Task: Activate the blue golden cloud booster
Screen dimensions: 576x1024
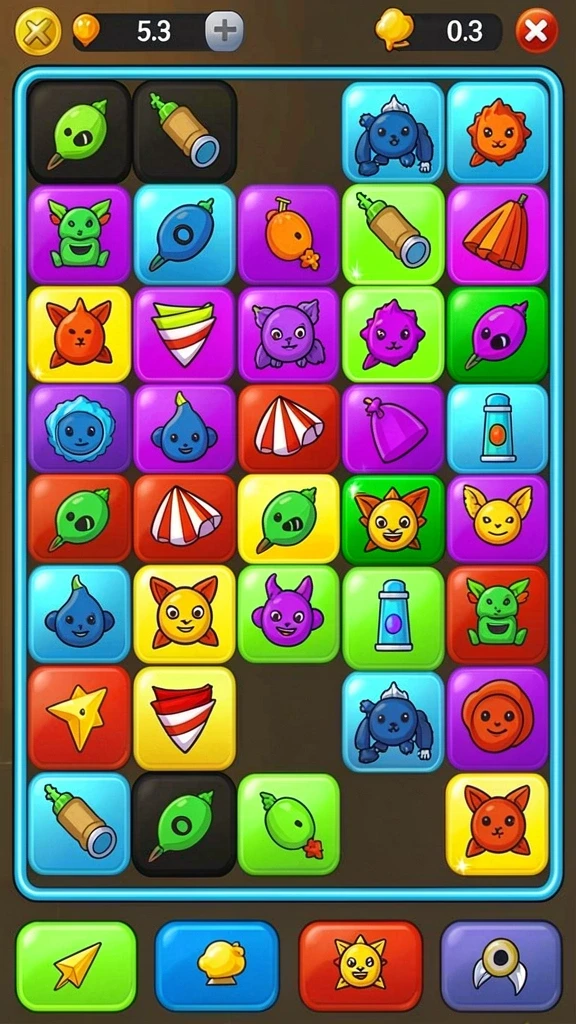Action: point(217,966)
